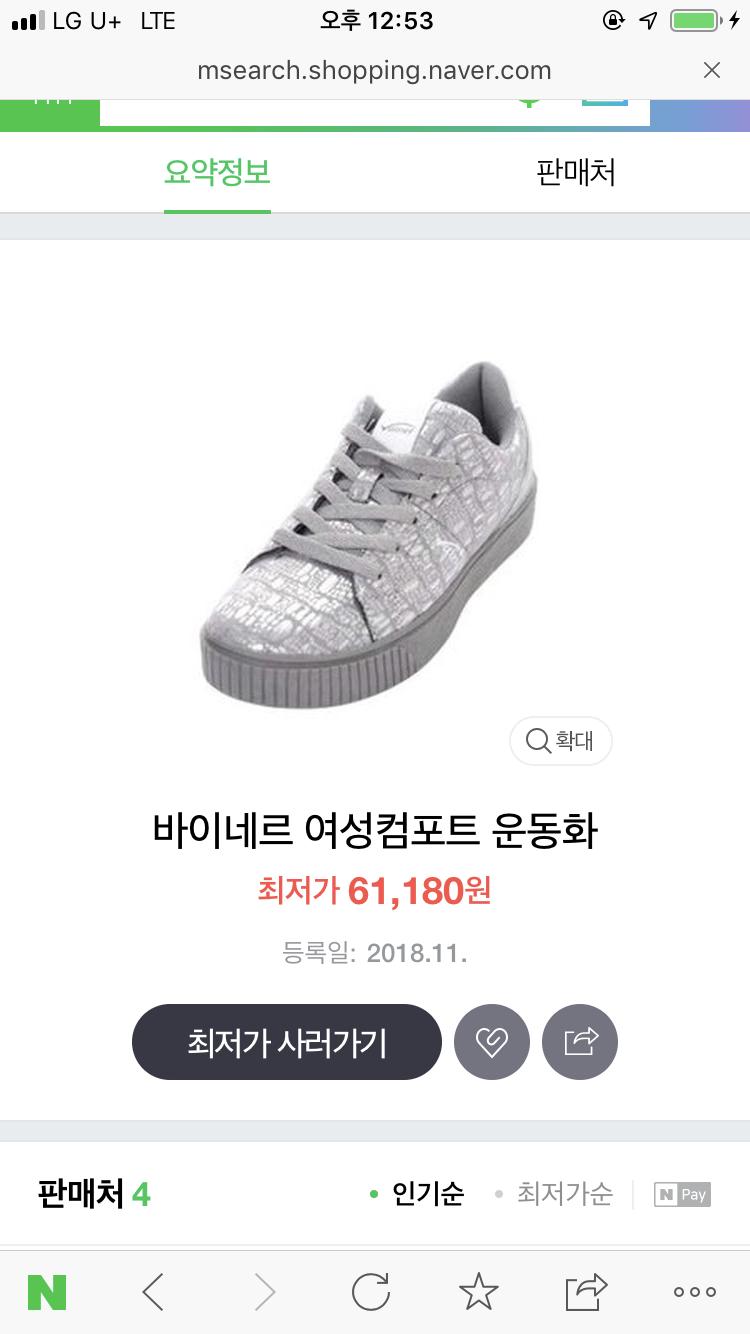The height and width of the screenshot is (1334, 750).
Task: Reload the current page
Action: click(x=371, y=1293)
